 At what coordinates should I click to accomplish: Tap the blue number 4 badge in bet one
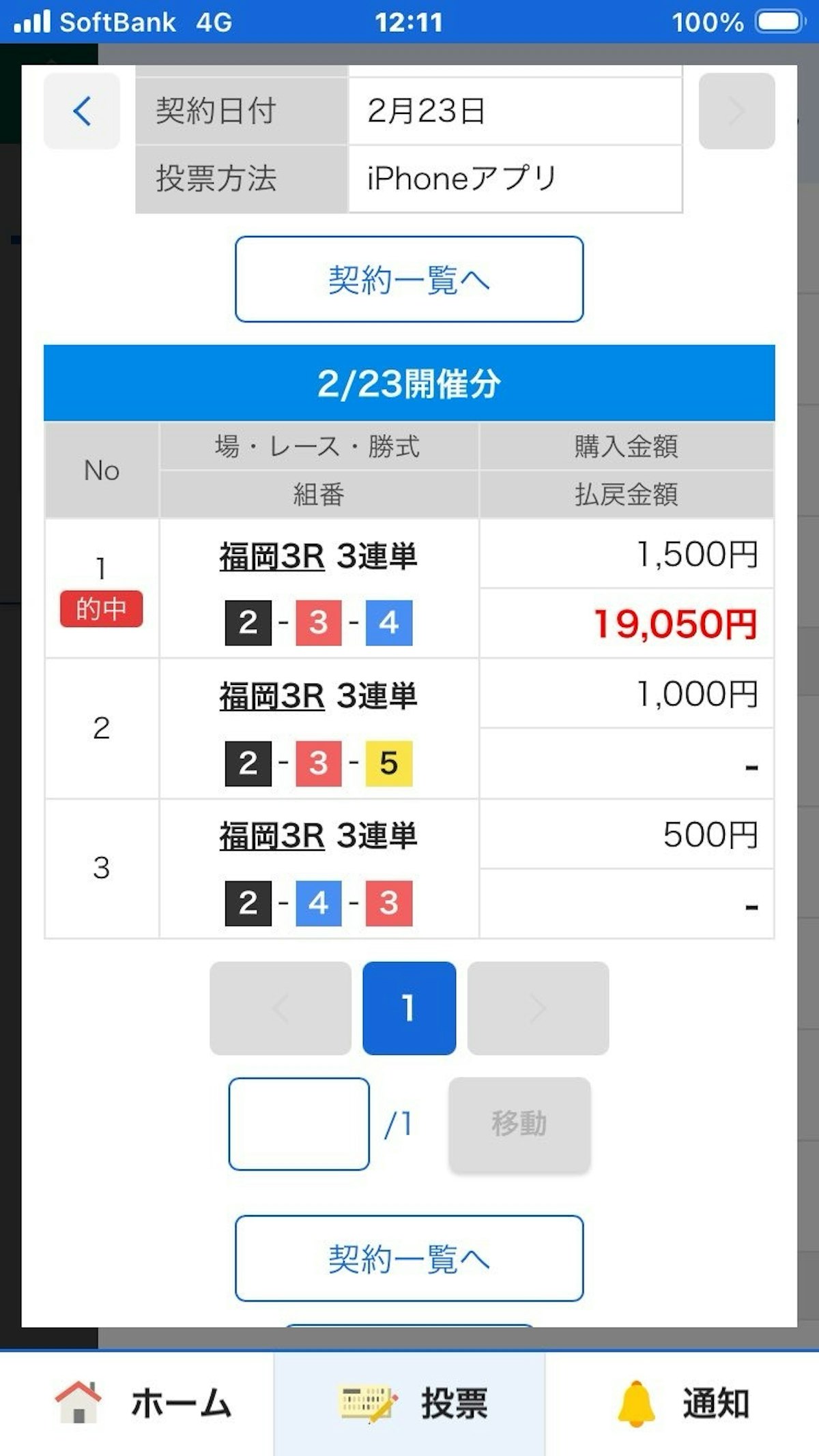coord(389,622)
